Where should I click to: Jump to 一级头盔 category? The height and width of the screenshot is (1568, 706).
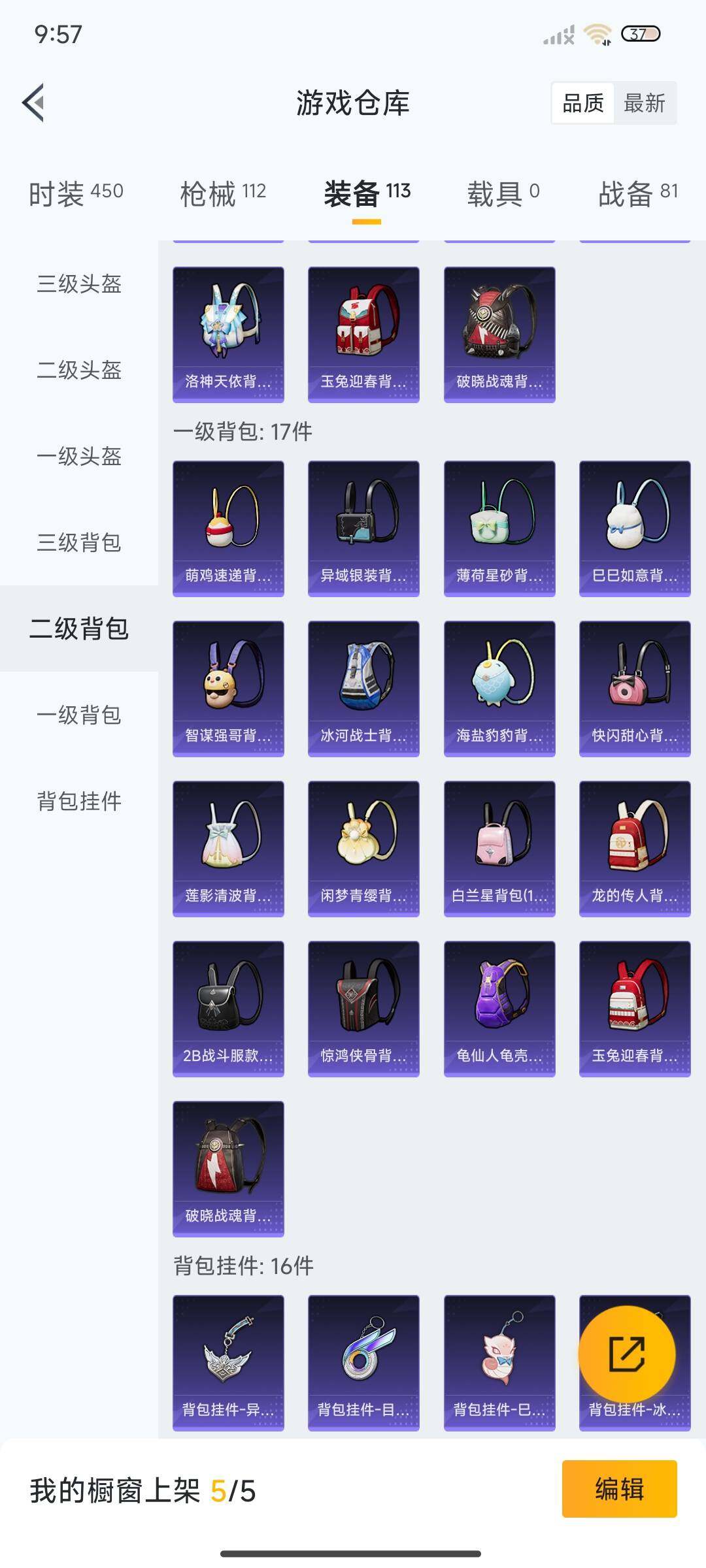point(79,457)
